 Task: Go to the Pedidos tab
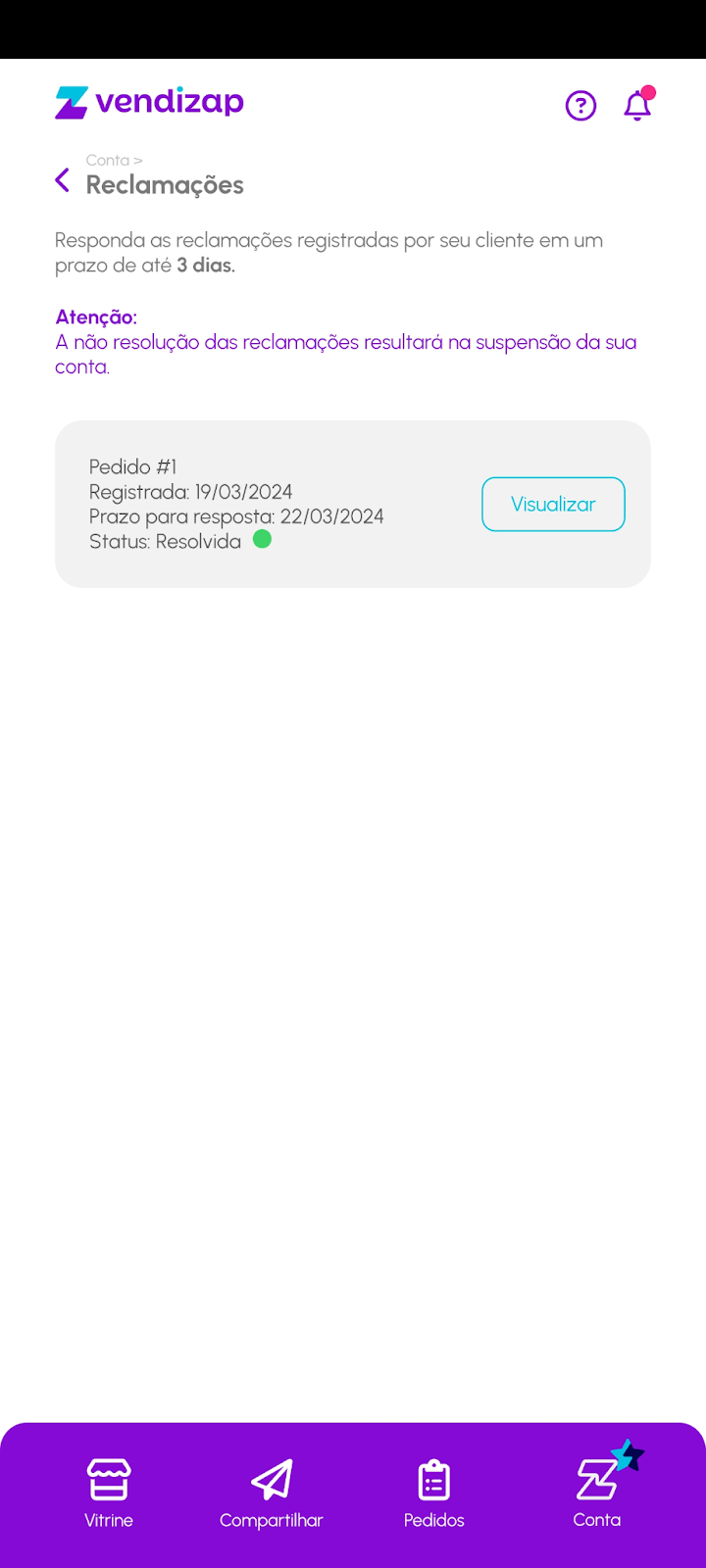[x=434, y=1494]
